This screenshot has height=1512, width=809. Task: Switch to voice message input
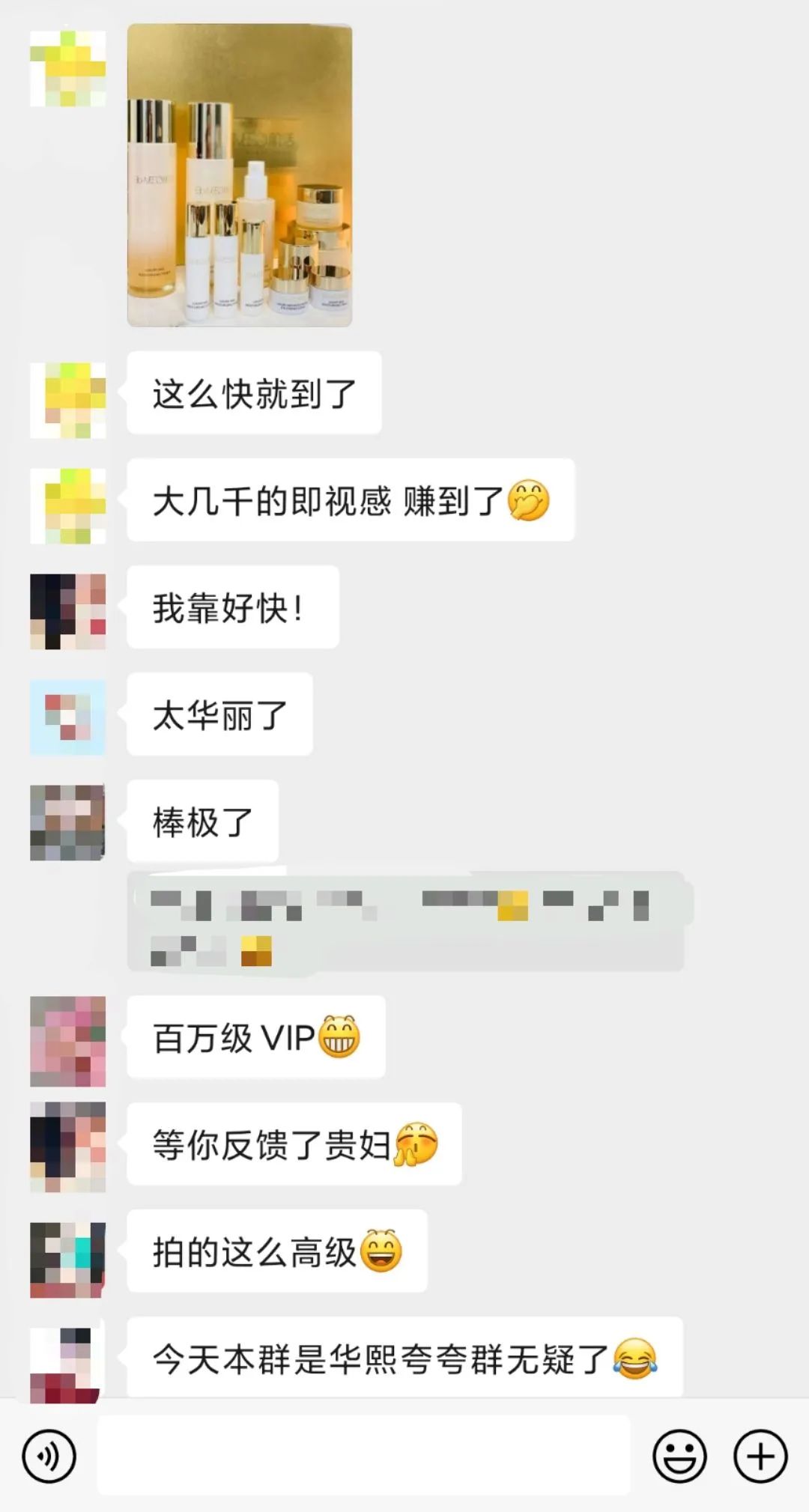point(49,1457)
